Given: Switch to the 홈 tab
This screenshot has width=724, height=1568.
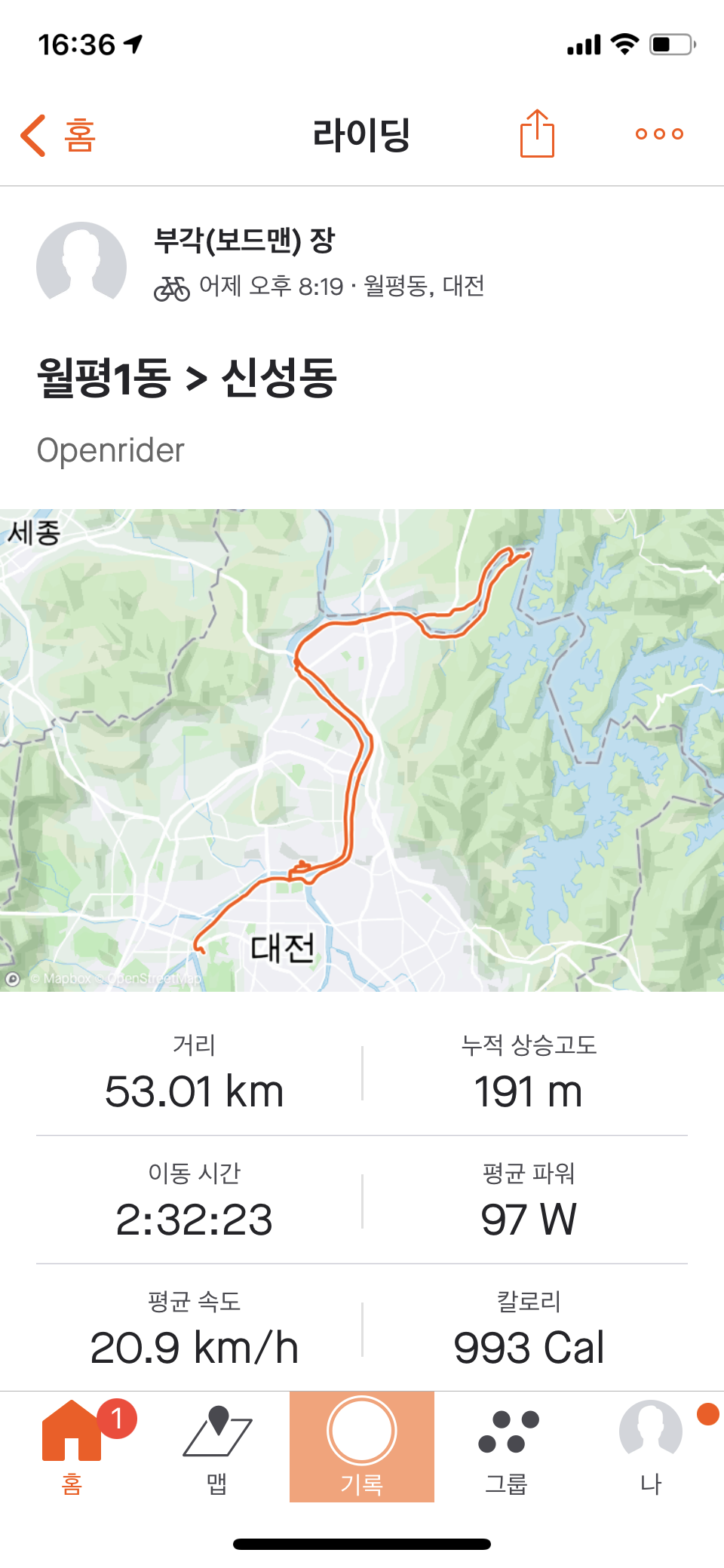Looking at the screenshot, I should [x=72, y=1447].
